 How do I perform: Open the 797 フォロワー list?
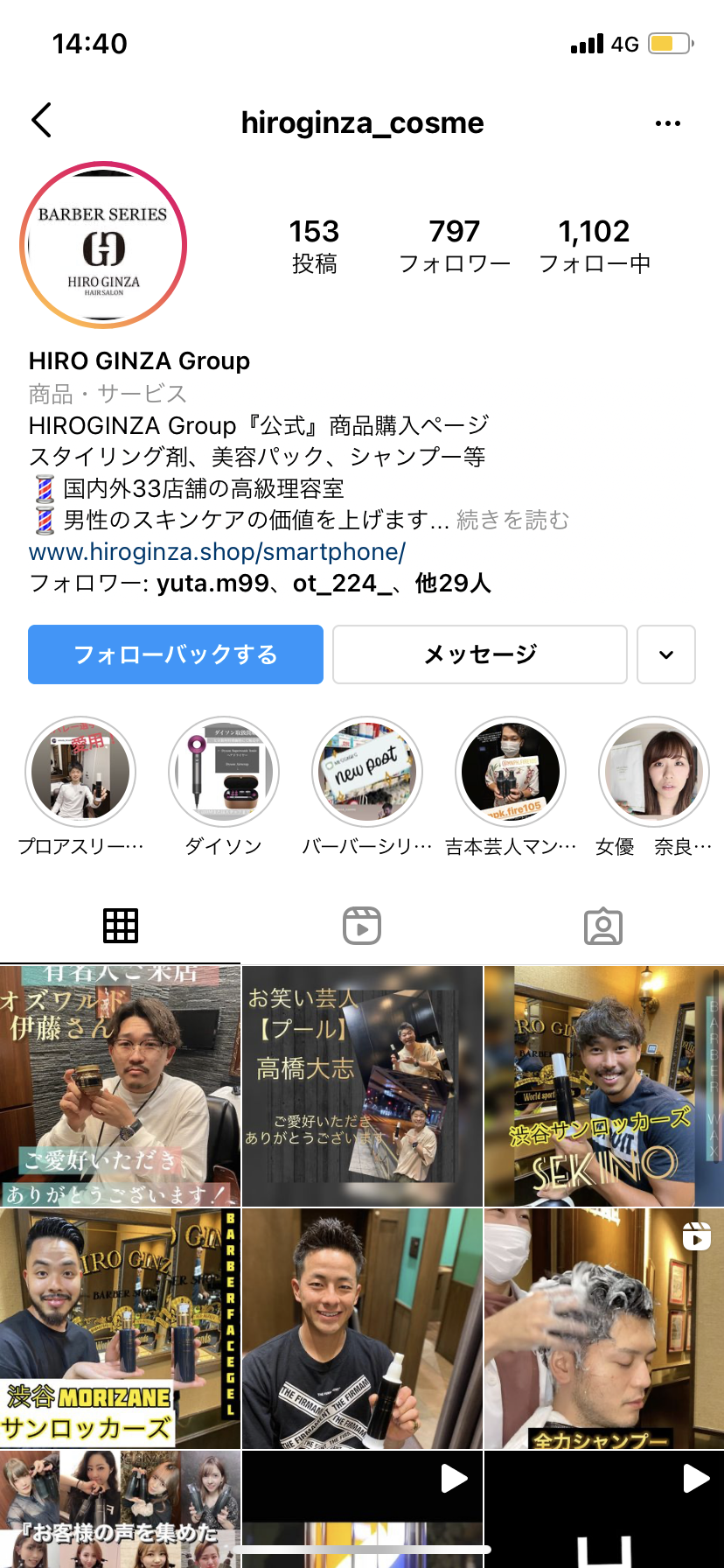click(x=455, y=245)
